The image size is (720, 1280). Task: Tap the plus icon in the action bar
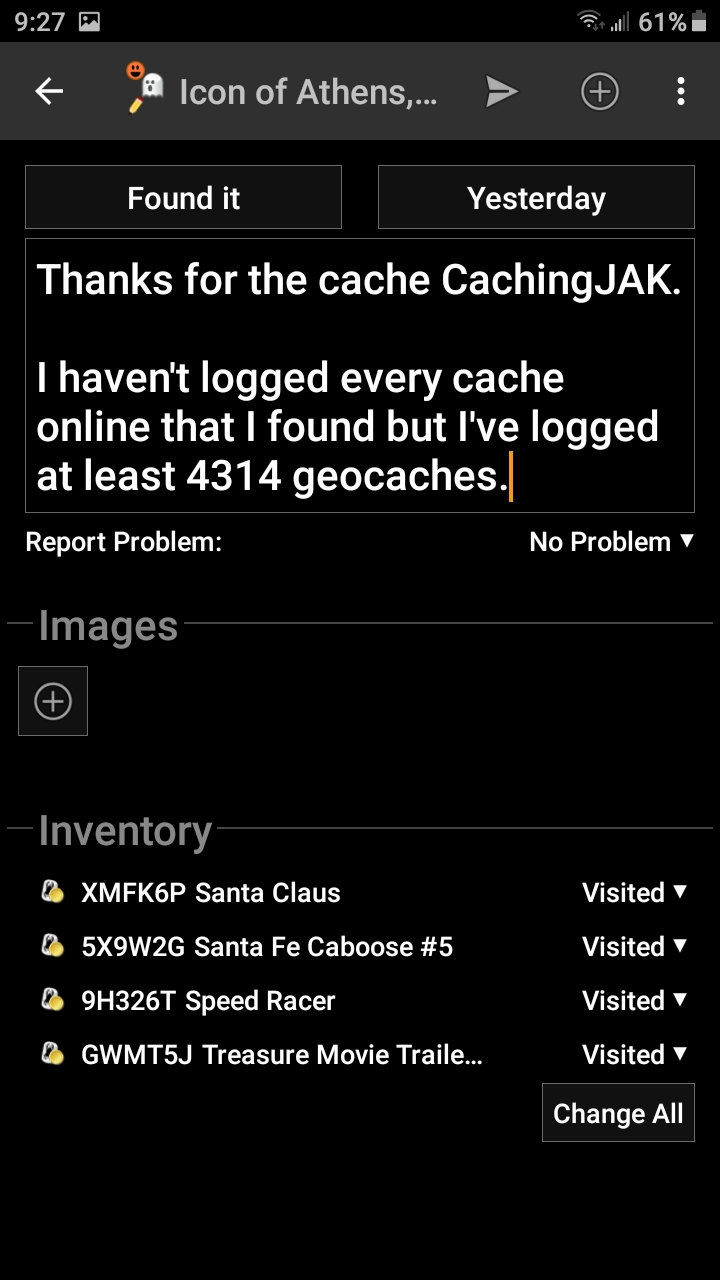tap(599, 91)
